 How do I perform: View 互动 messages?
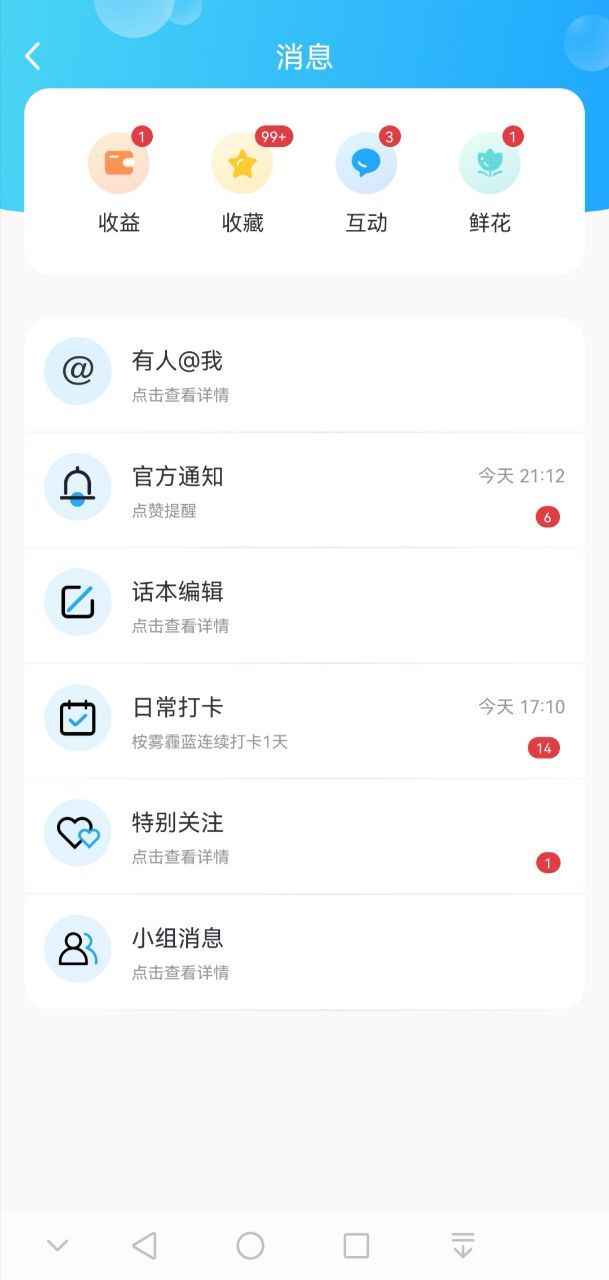pos(366,180)
